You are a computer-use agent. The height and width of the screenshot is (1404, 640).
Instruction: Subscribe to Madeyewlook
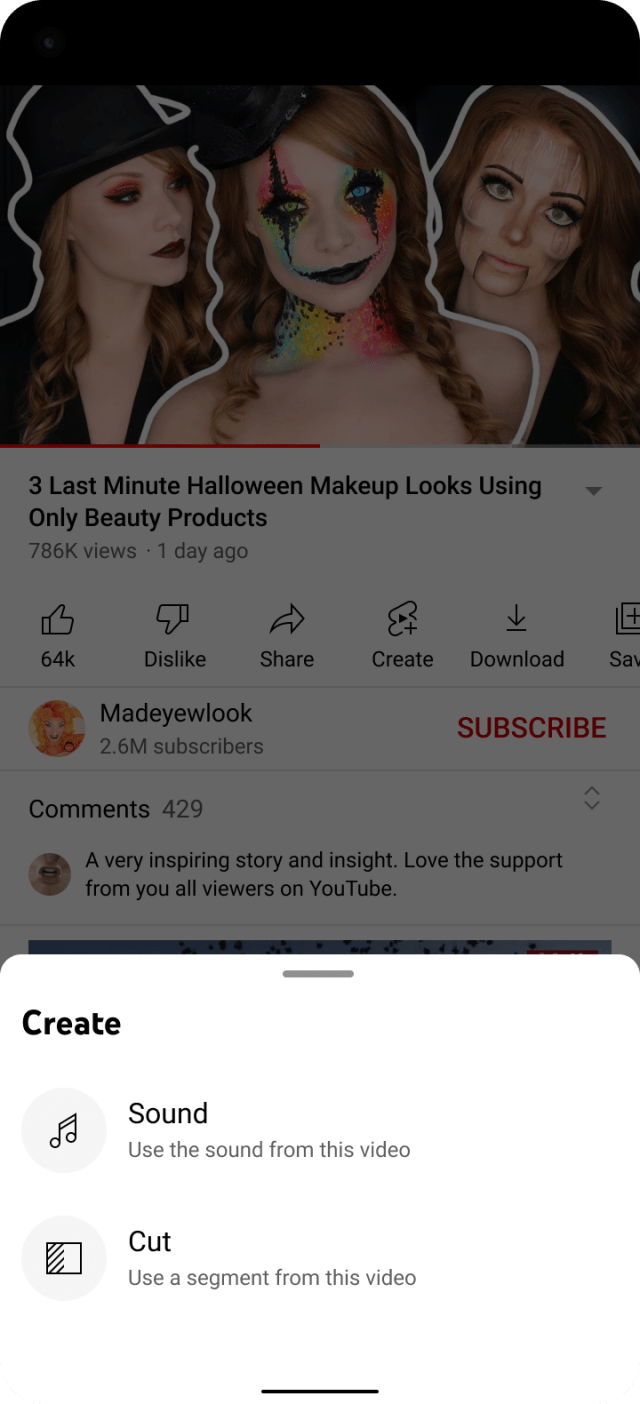[x=531, y=727]
